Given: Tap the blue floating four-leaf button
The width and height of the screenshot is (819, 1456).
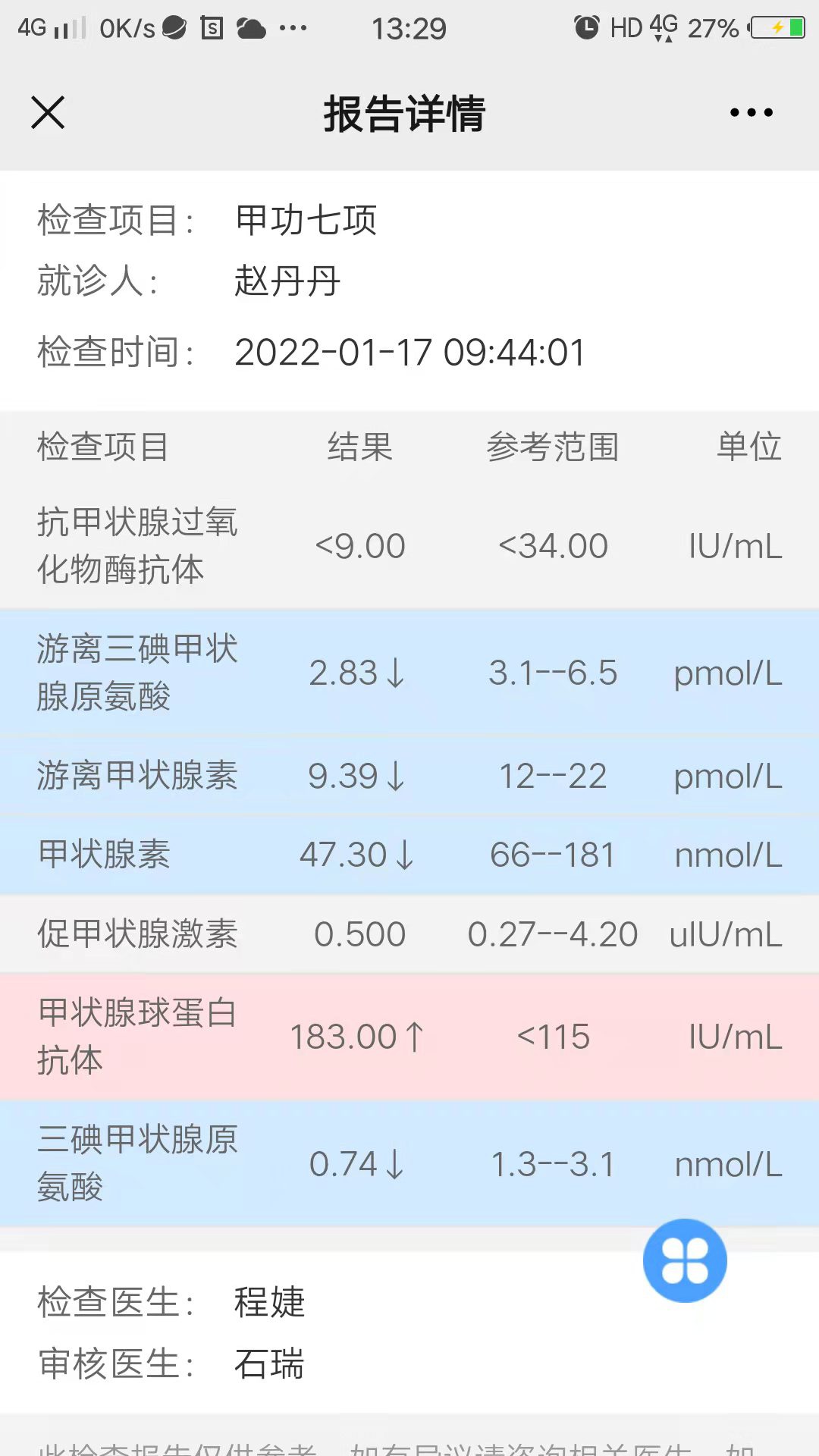Looking at the screenshot, I should point(685,1260).
